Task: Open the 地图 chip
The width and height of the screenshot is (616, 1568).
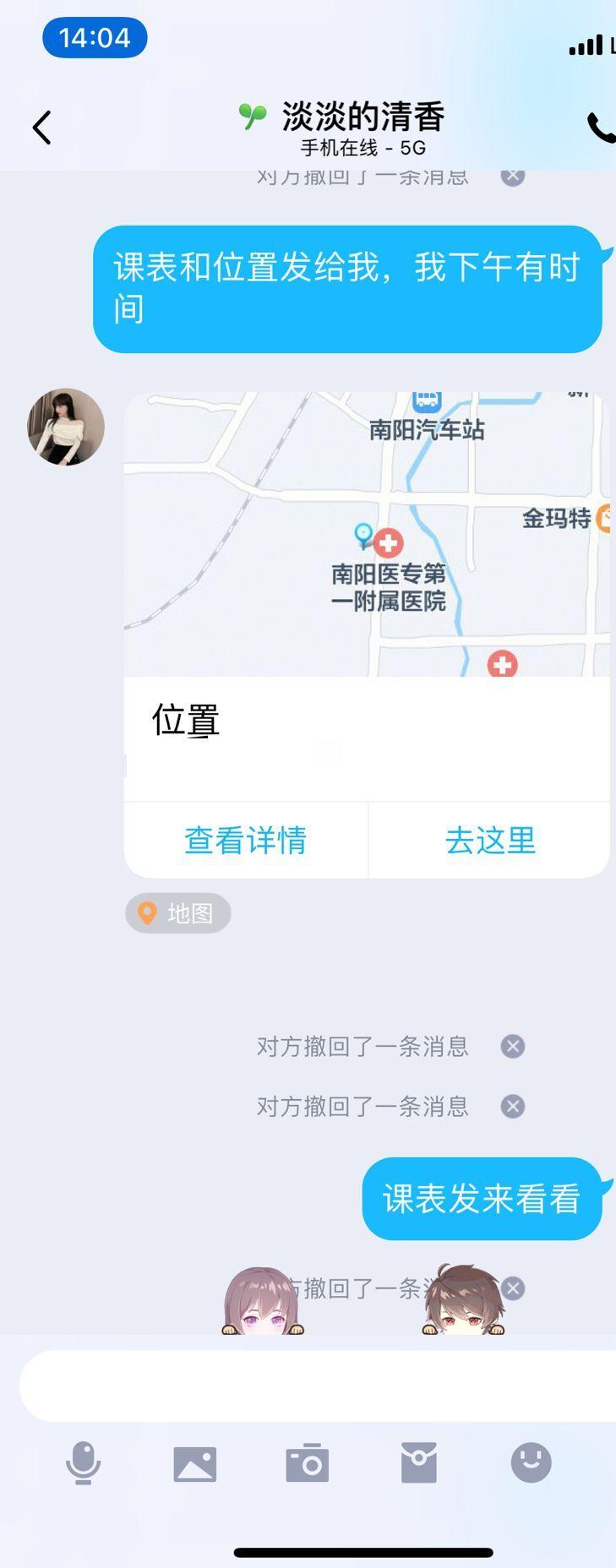Action: pyautogui.click(x=178, y=913)
